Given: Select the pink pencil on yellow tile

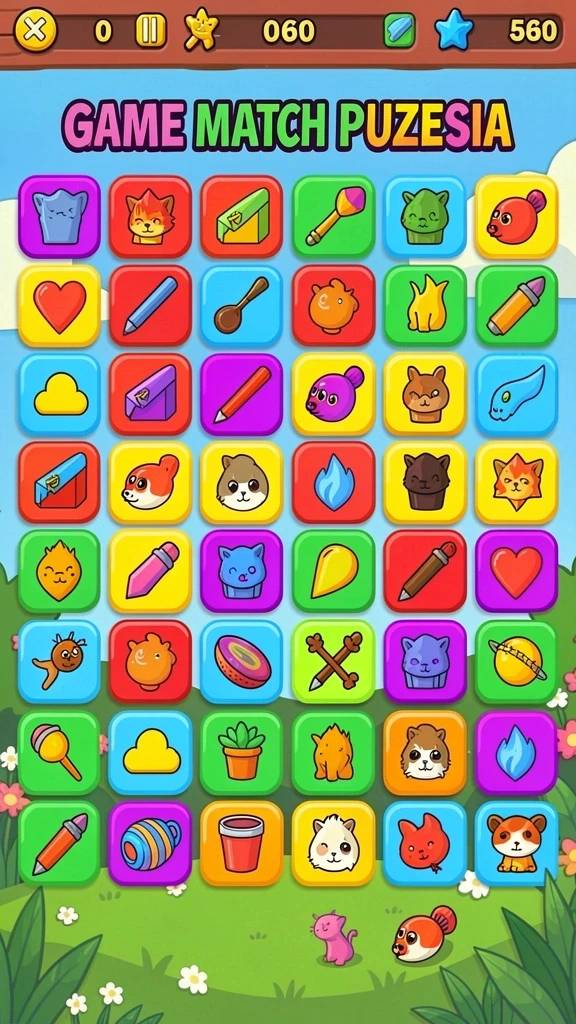Looking at the screenshot, I should click(x=150, y=570).
